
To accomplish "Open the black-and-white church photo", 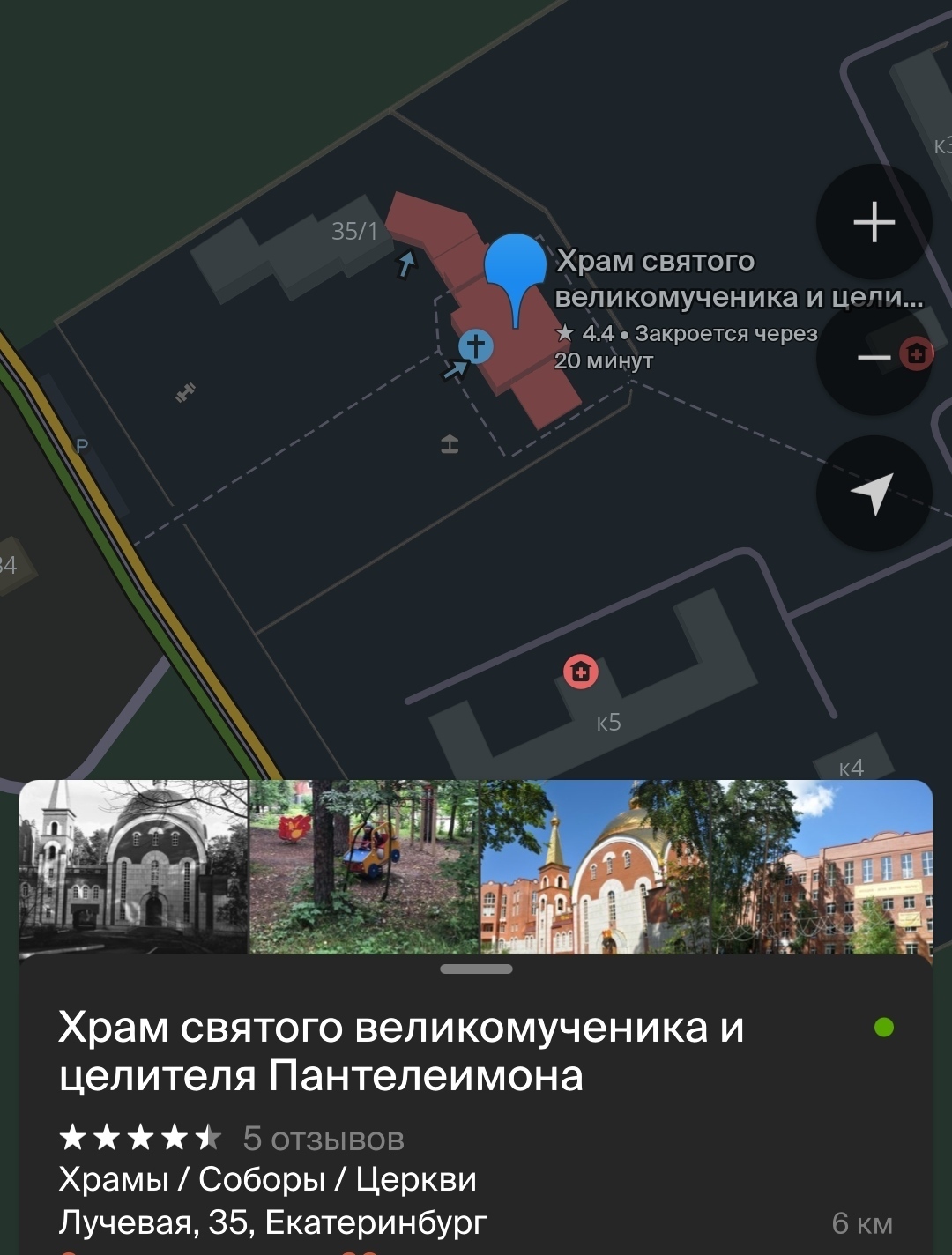I will pyautogui.click(x=133, y=867).
